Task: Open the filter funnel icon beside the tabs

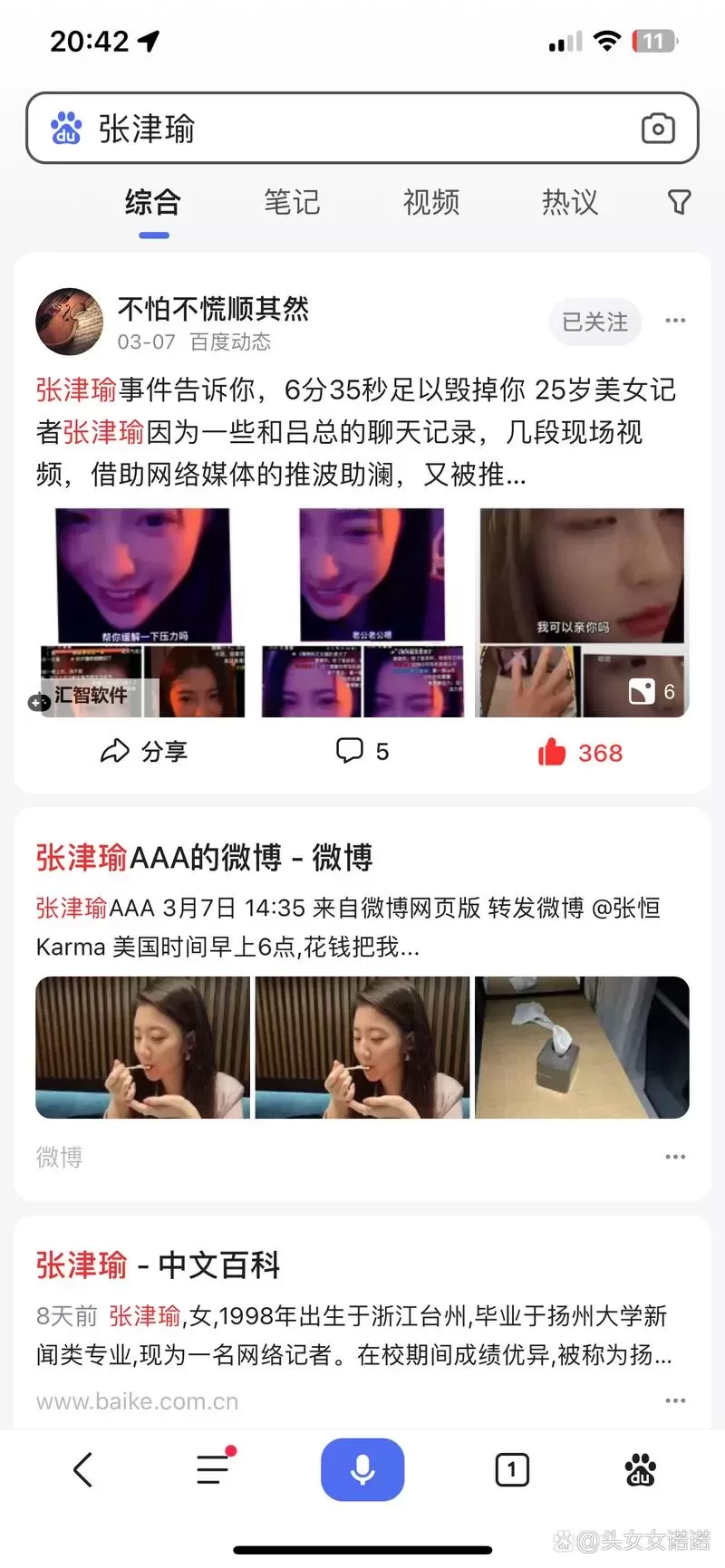Action: (678, 203)
